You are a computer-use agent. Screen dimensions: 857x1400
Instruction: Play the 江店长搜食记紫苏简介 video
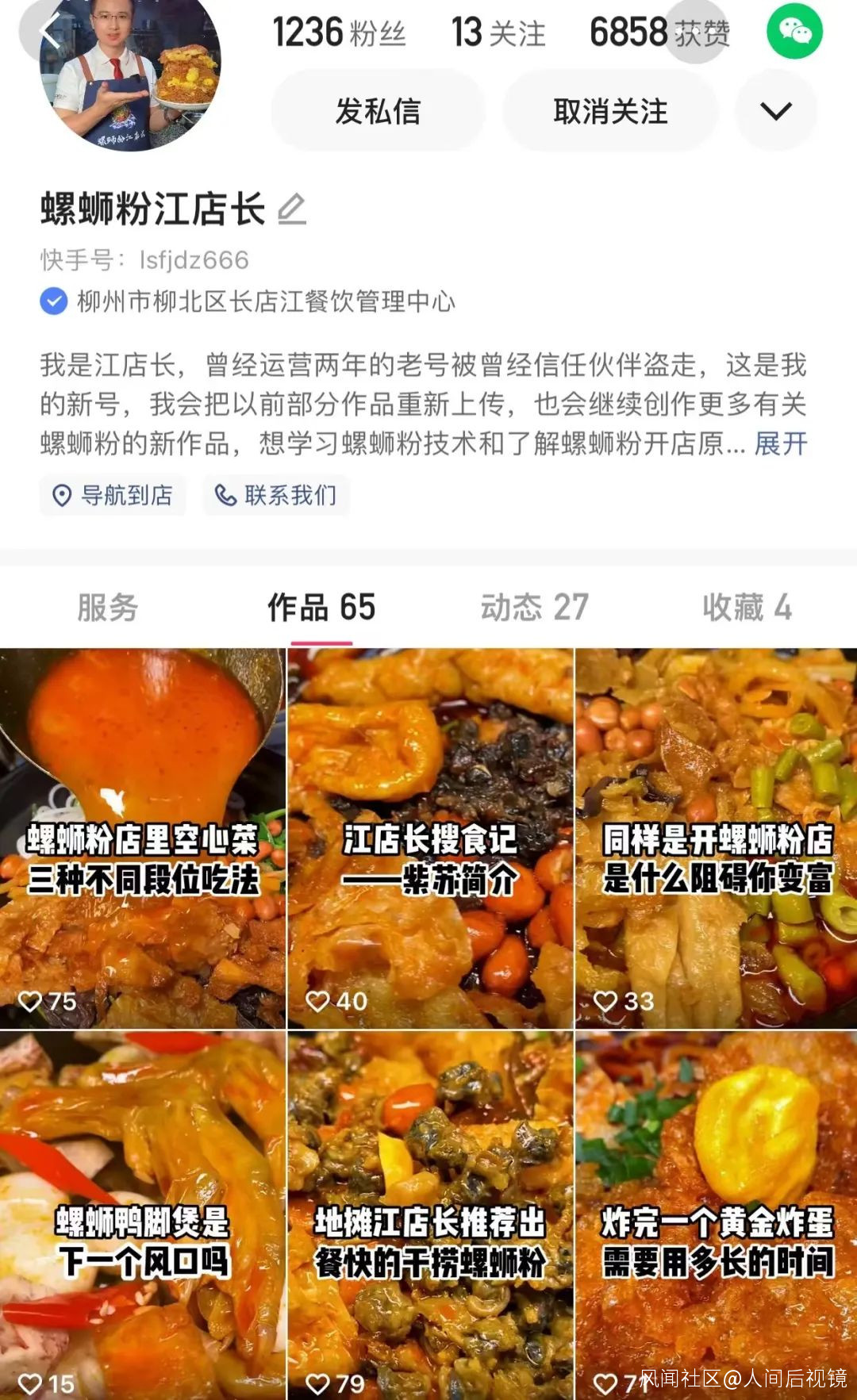coord(430,838)
